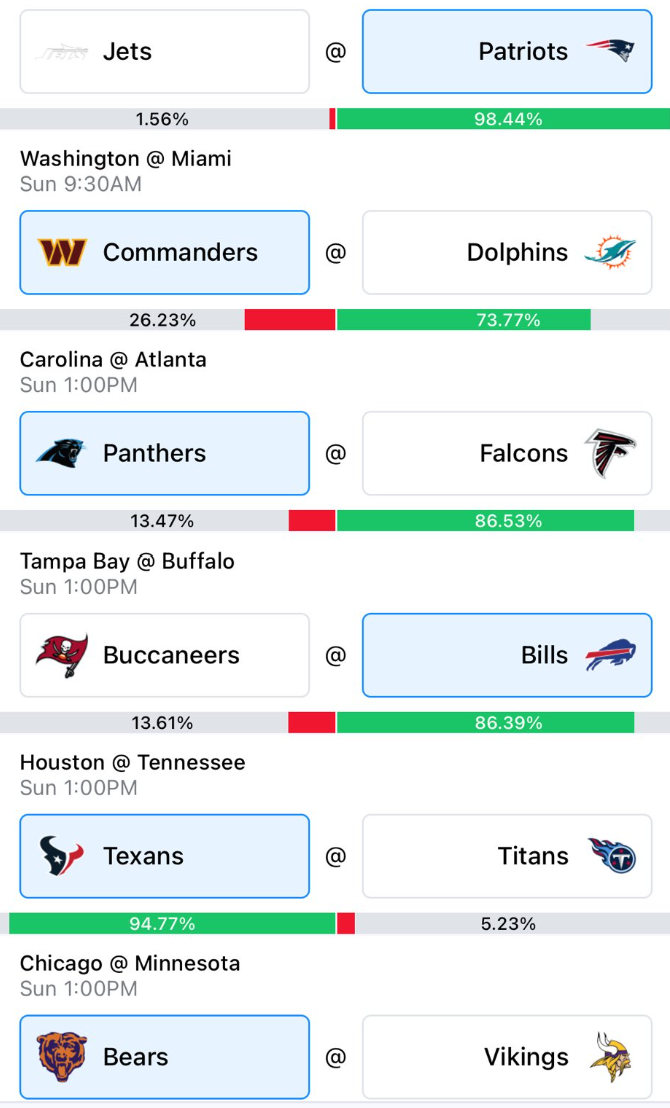
Task: Choose the Vikings to win
Action: pos(507,1057)
